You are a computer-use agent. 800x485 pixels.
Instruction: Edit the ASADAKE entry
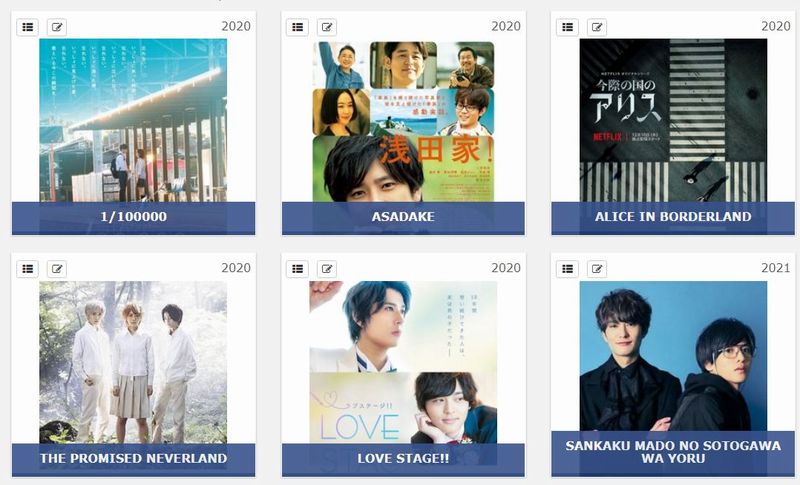(327, 27)
